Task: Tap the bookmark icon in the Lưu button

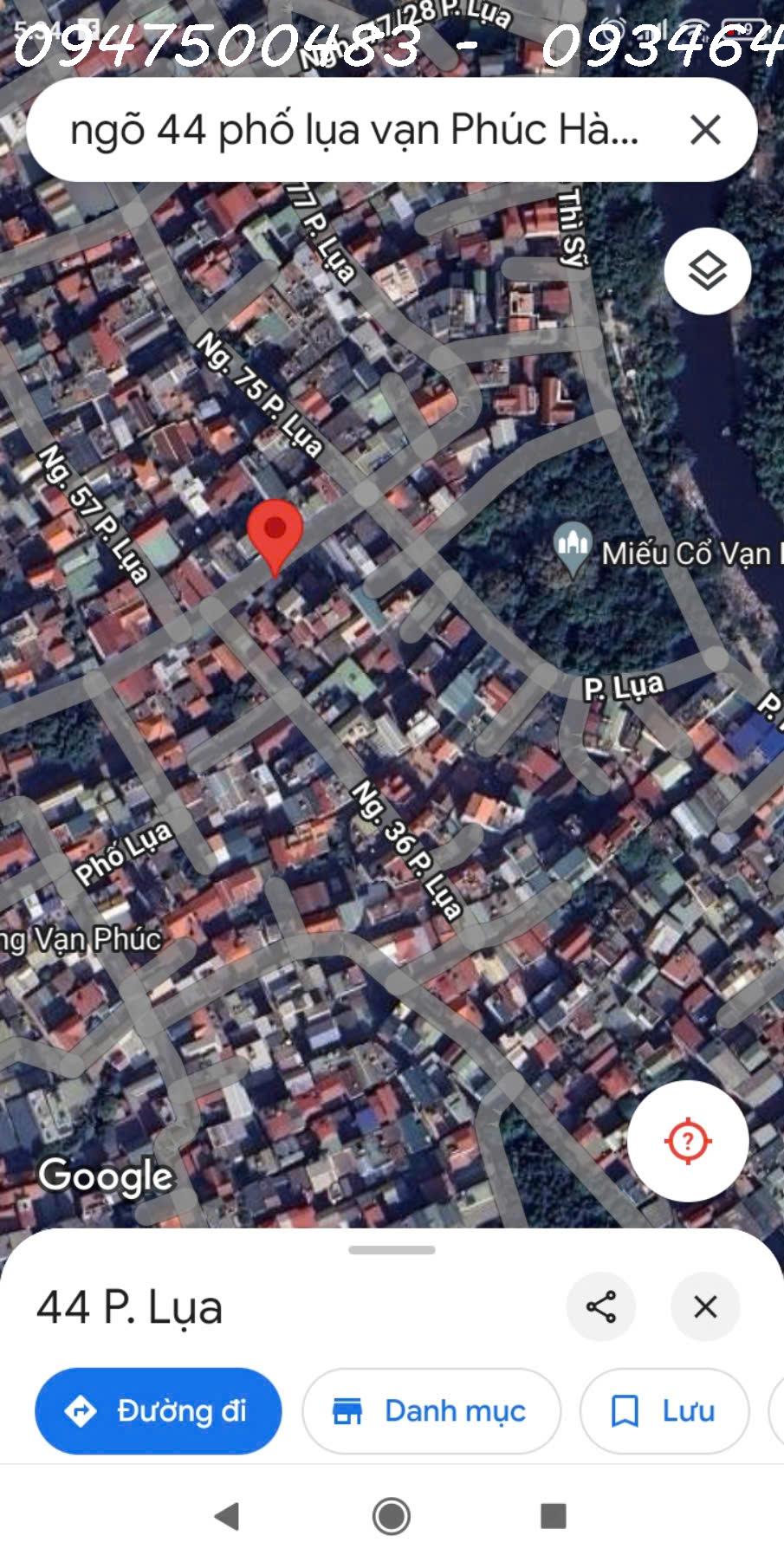Action: [x=625, y=1411]
